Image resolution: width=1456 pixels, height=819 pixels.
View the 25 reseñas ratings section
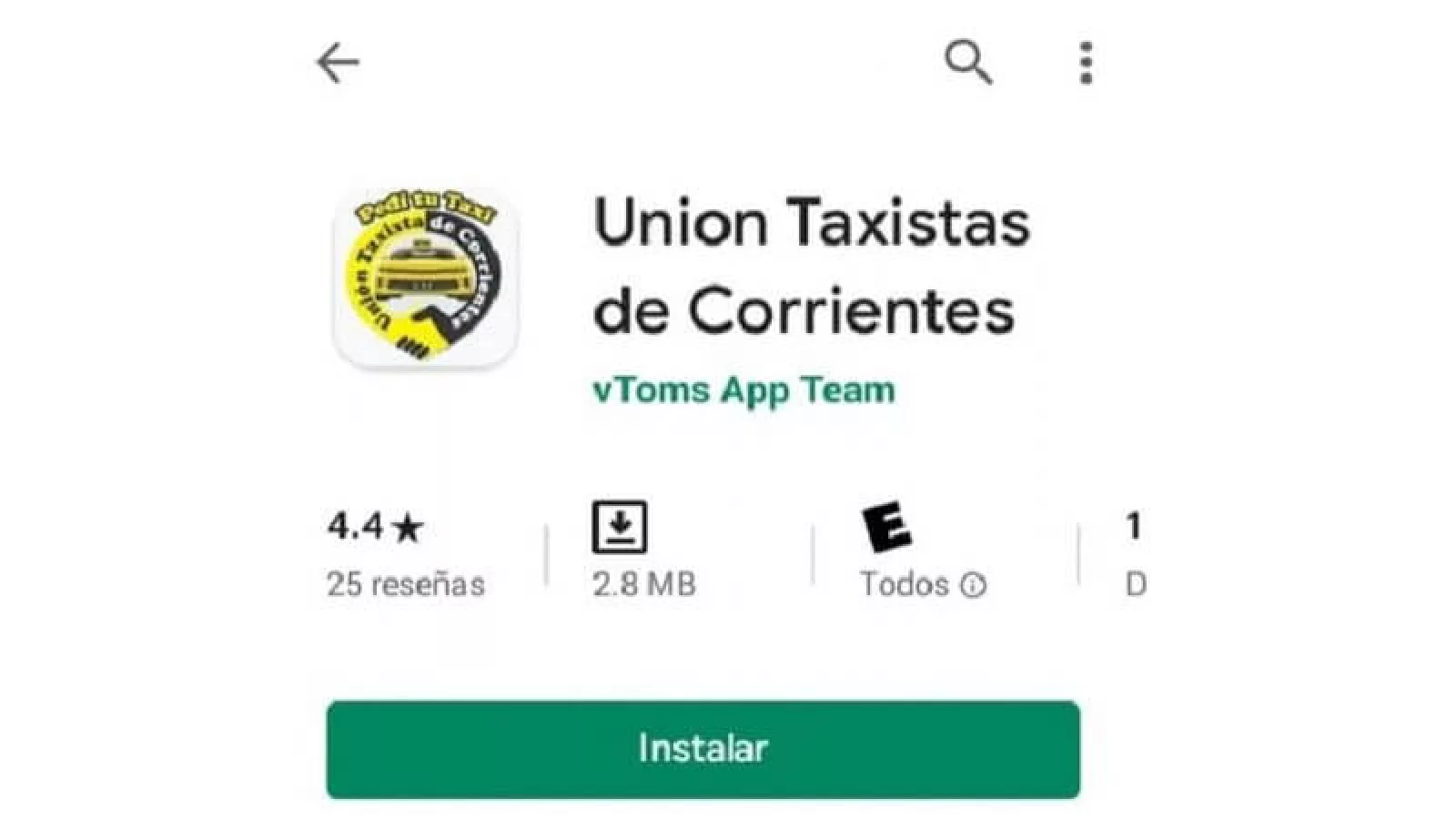pos(406,553)
